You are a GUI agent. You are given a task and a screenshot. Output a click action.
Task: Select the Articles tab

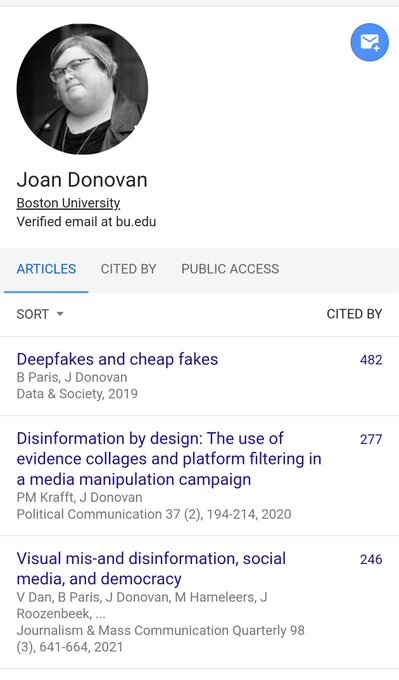(46, 269)
